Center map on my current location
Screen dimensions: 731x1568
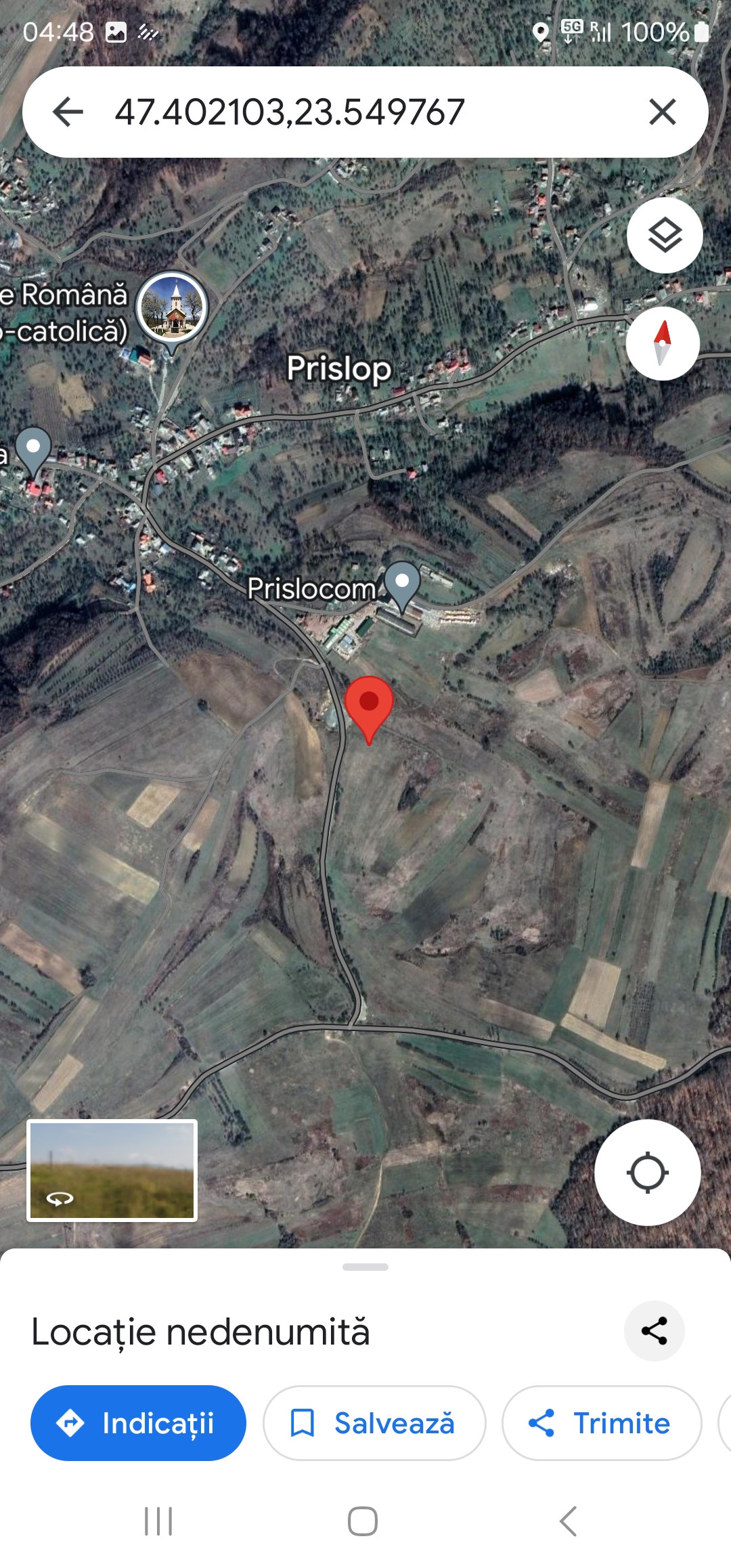[647, 1173]
